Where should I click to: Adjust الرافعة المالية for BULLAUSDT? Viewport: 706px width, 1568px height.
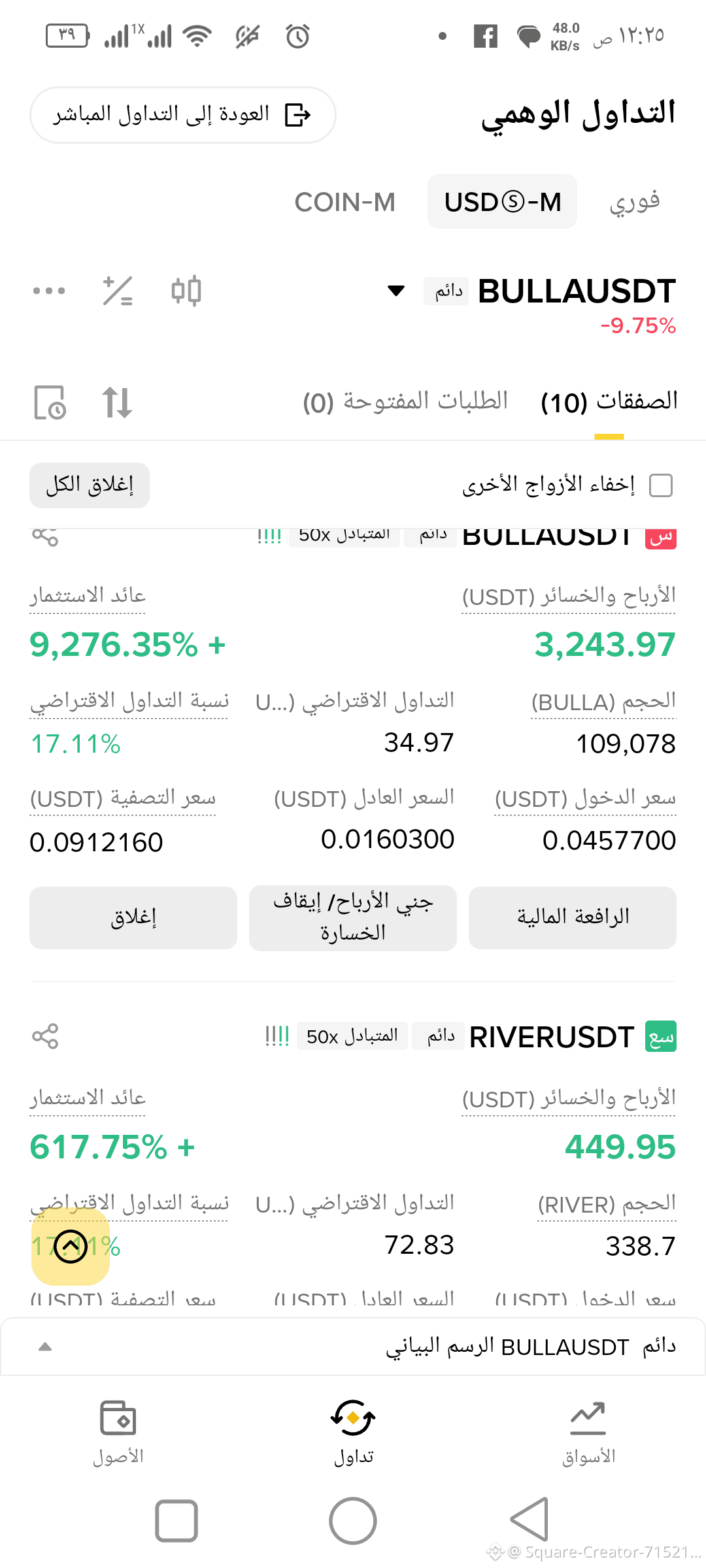coord(573,917)
